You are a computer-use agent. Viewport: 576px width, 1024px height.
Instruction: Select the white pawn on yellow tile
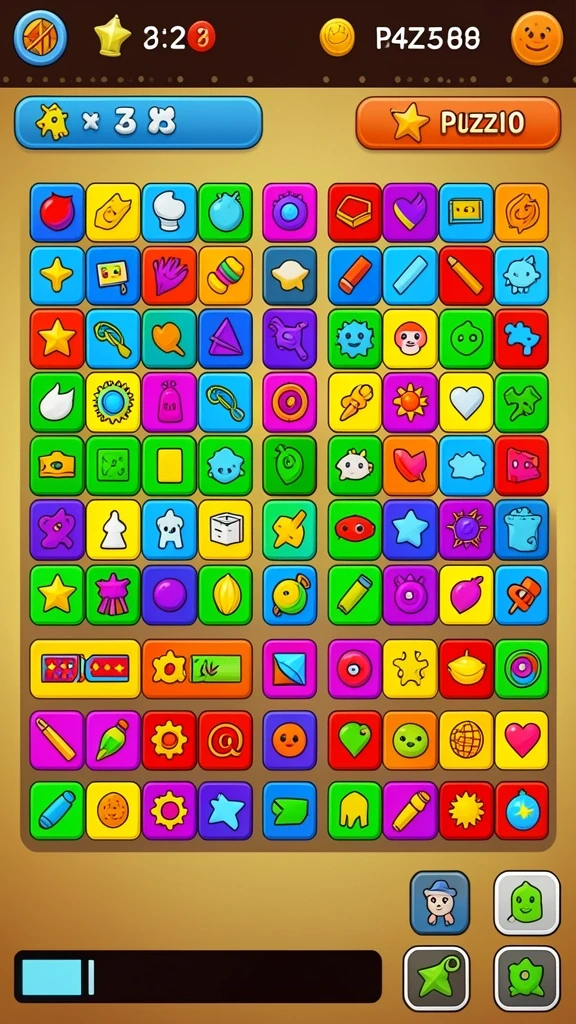pos(113,529)
